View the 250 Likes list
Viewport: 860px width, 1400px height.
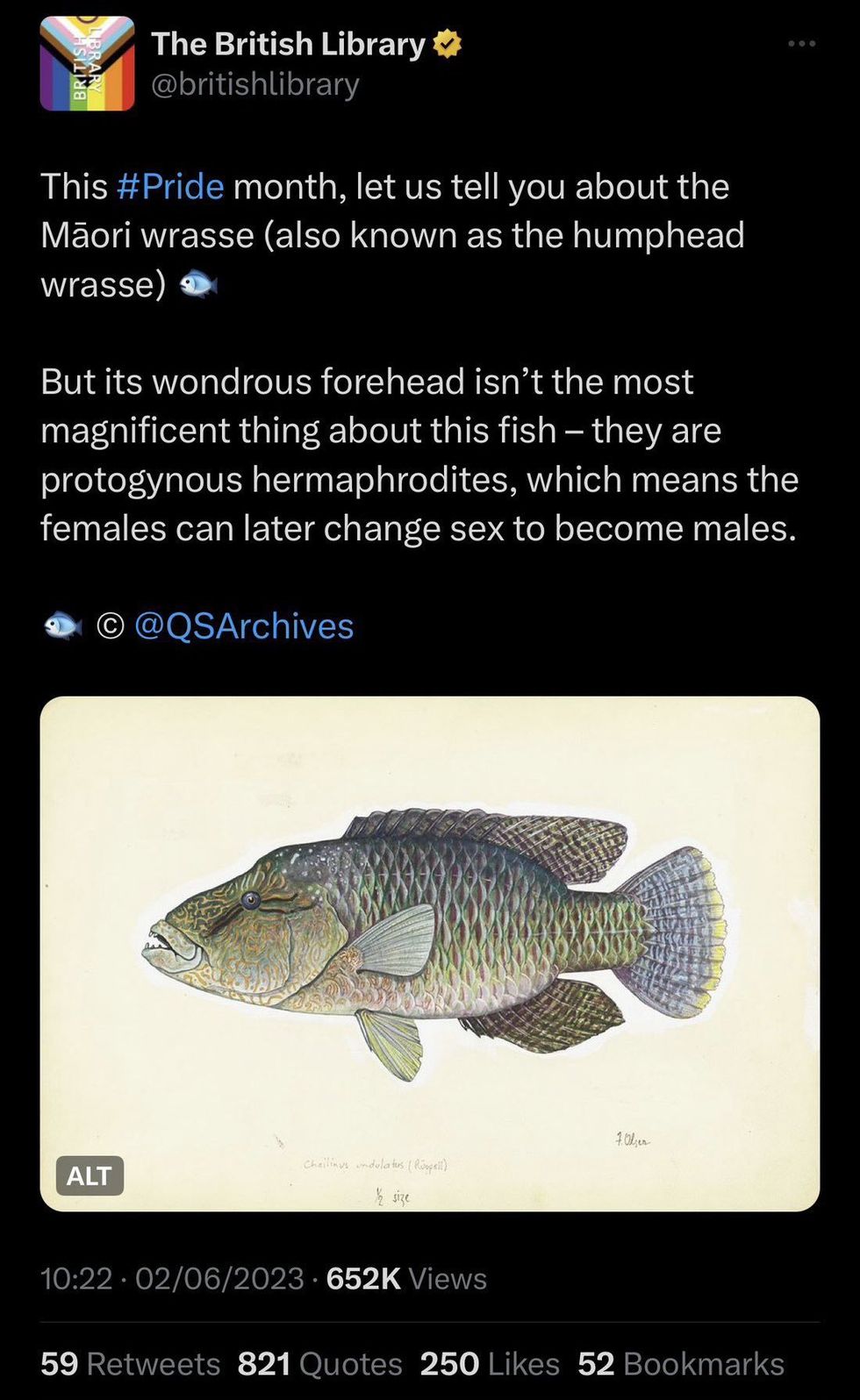tap(490, 1364)
